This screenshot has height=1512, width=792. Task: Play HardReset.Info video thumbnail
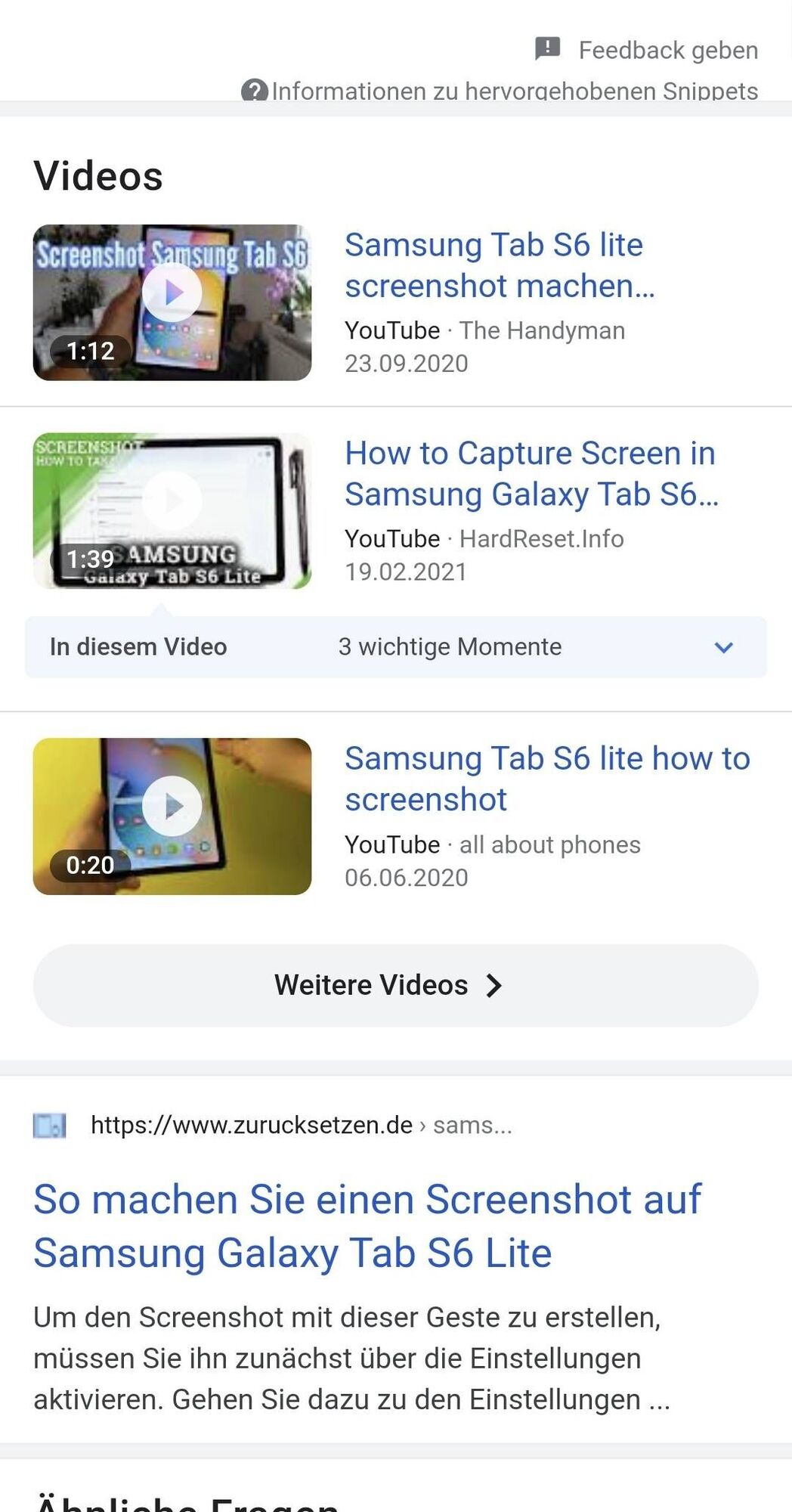(x=172, y=511)
